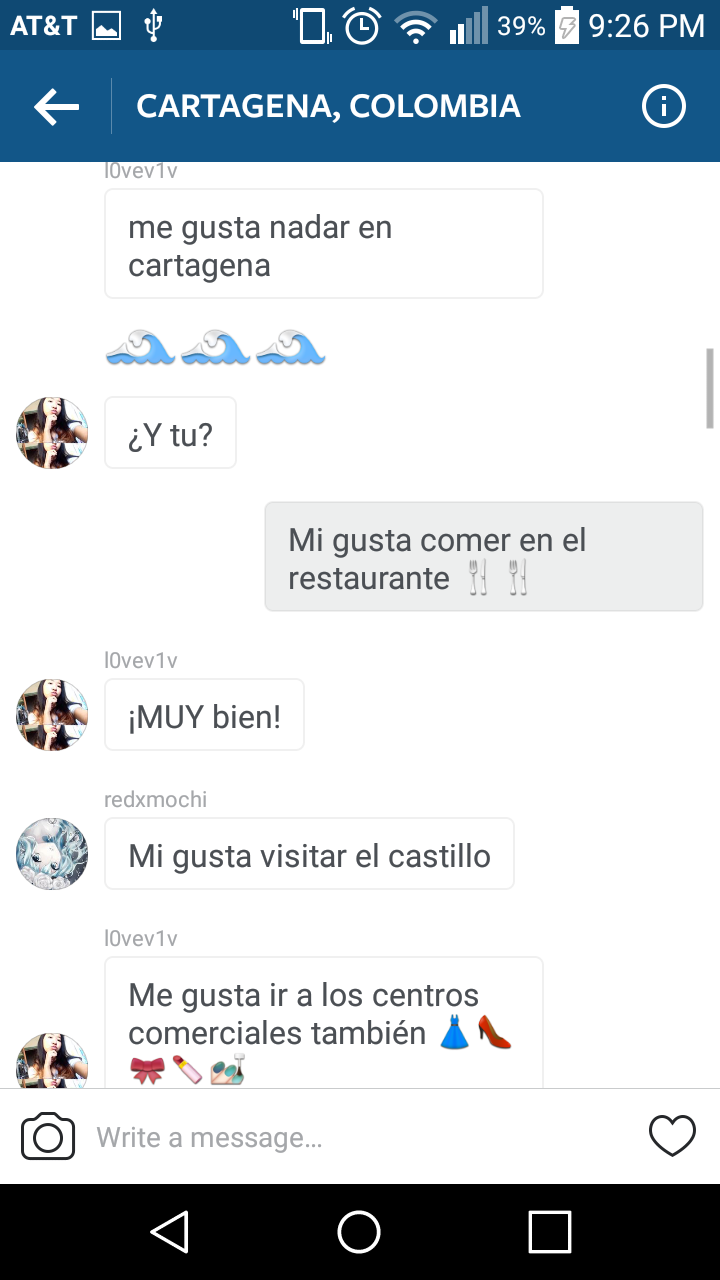This screenshot has height=1280, width=720.
Task: Open camera to send a photo
Action: [x=48, y=1137]
